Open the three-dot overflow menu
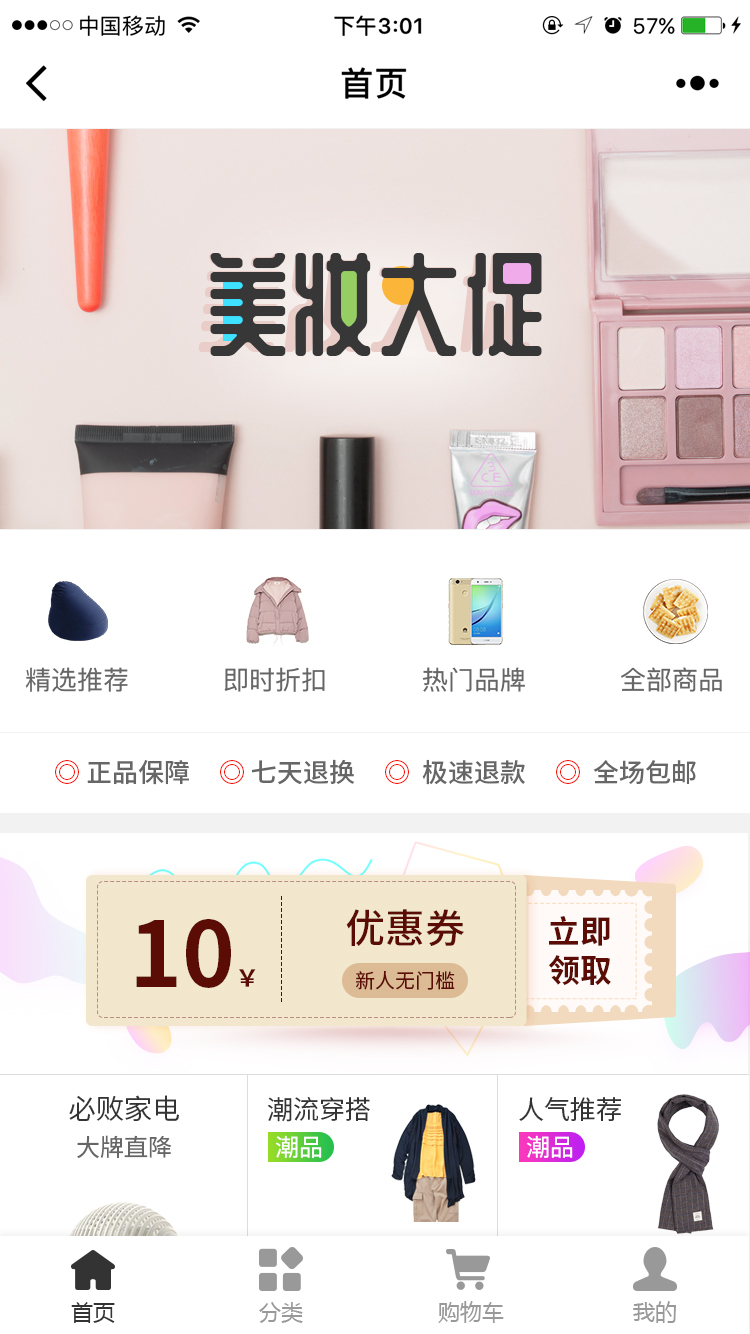The width and height of the screenshot is (750, 1334). click(697, 84)
